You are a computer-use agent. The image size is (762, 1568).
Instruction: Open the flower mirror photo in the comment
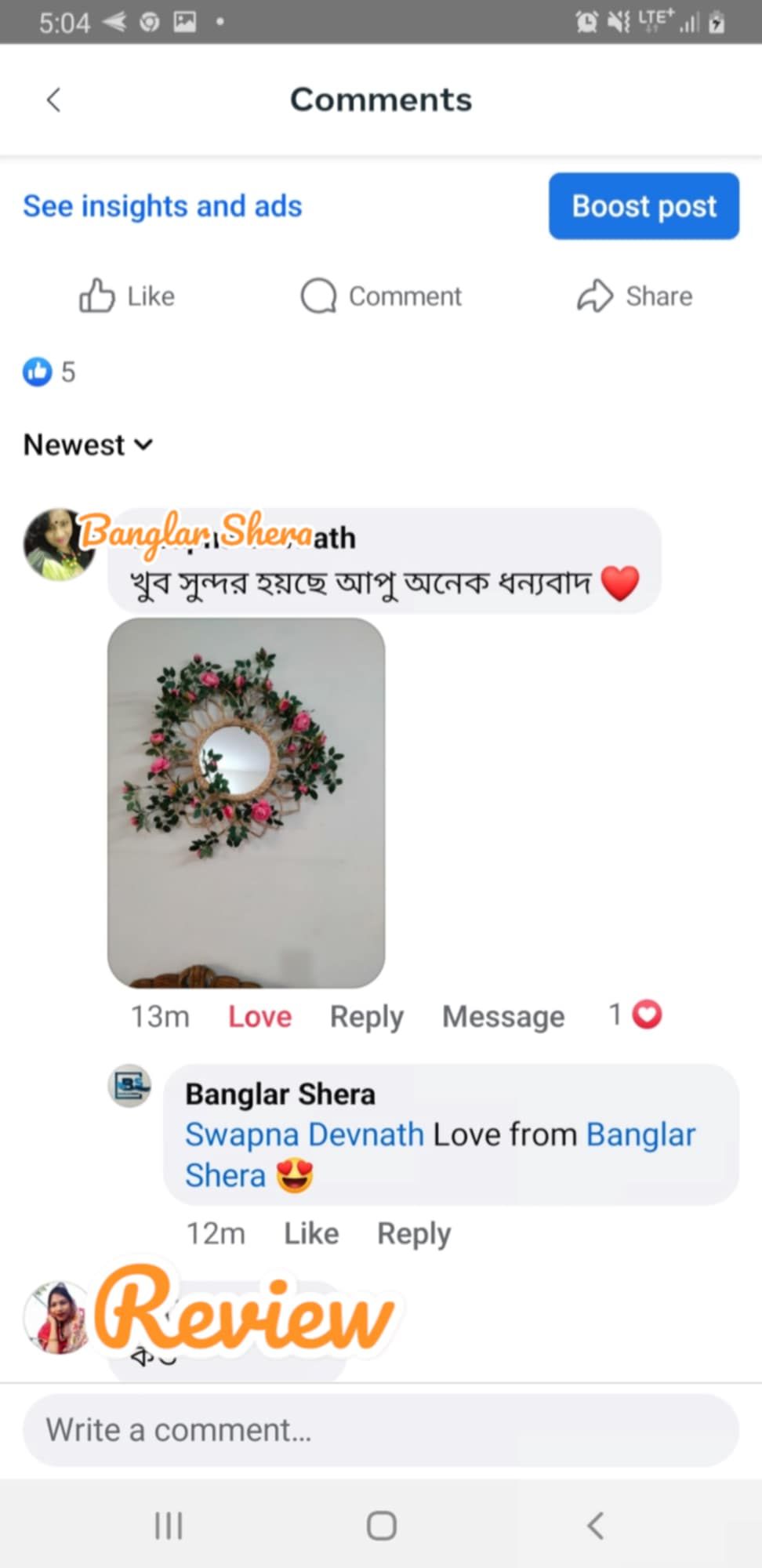click(246, 802)
